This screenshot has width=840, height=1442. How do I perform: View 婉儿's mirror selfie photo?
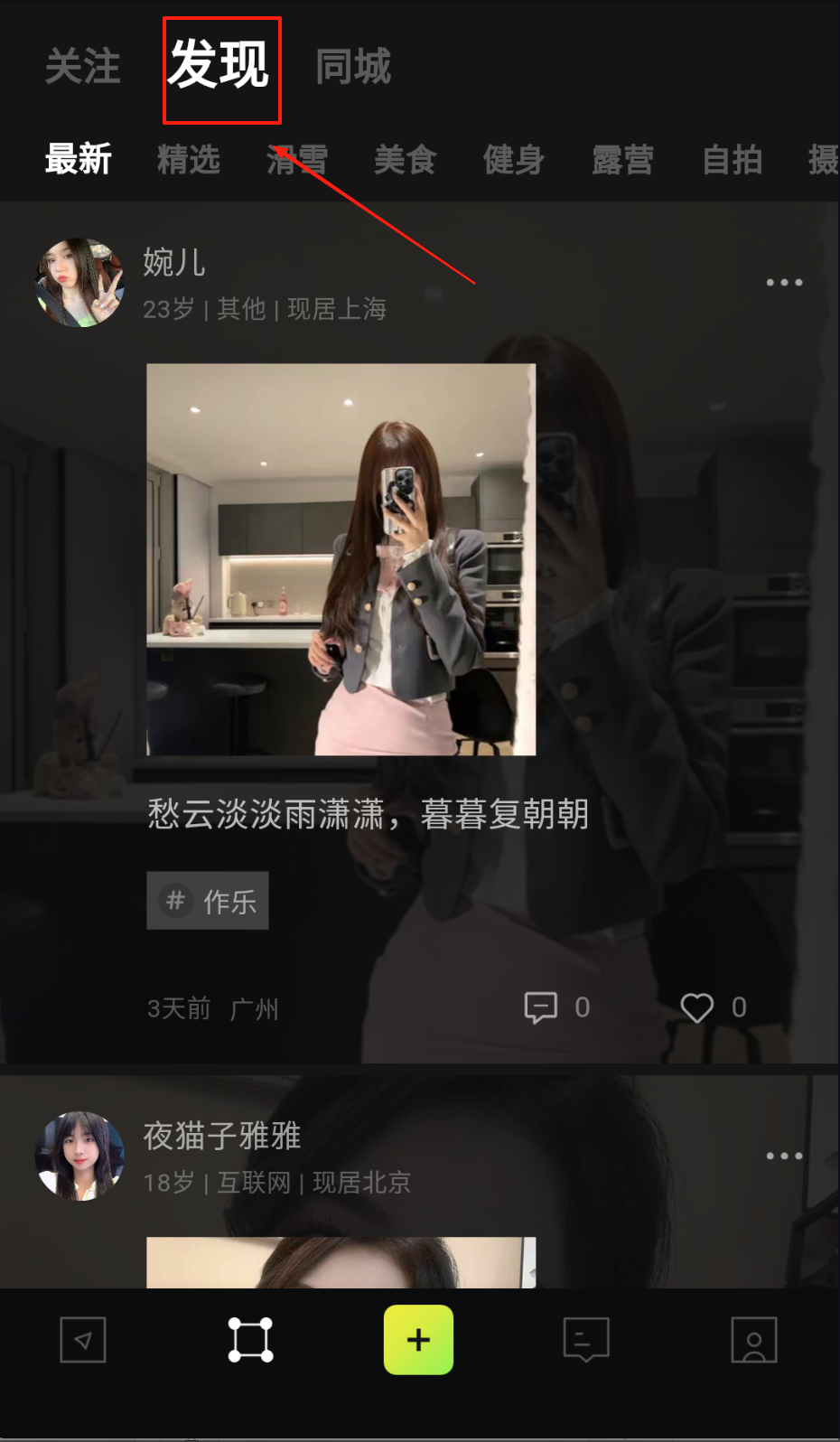[341, 557]
